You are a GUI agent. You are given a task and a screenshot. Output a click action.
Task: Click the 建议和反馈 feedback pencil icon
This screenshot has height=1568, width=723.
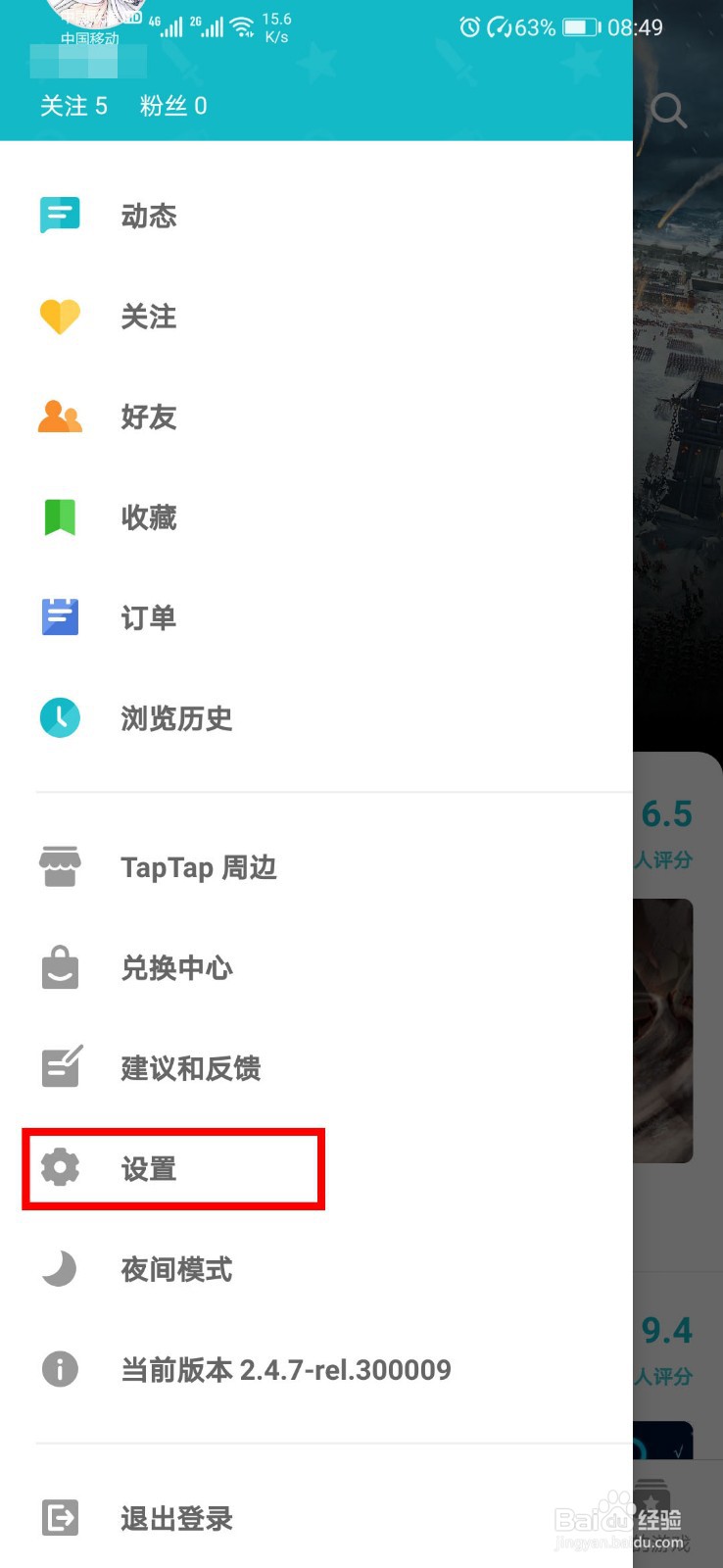click(x=60, y=1067)
